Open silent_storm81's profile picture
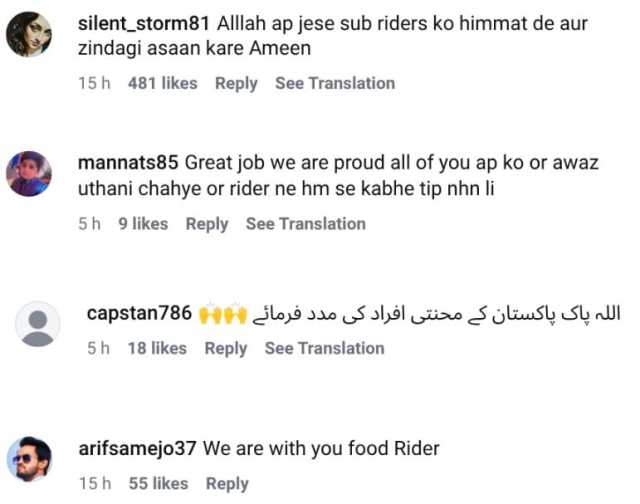 tap(29, 36)
